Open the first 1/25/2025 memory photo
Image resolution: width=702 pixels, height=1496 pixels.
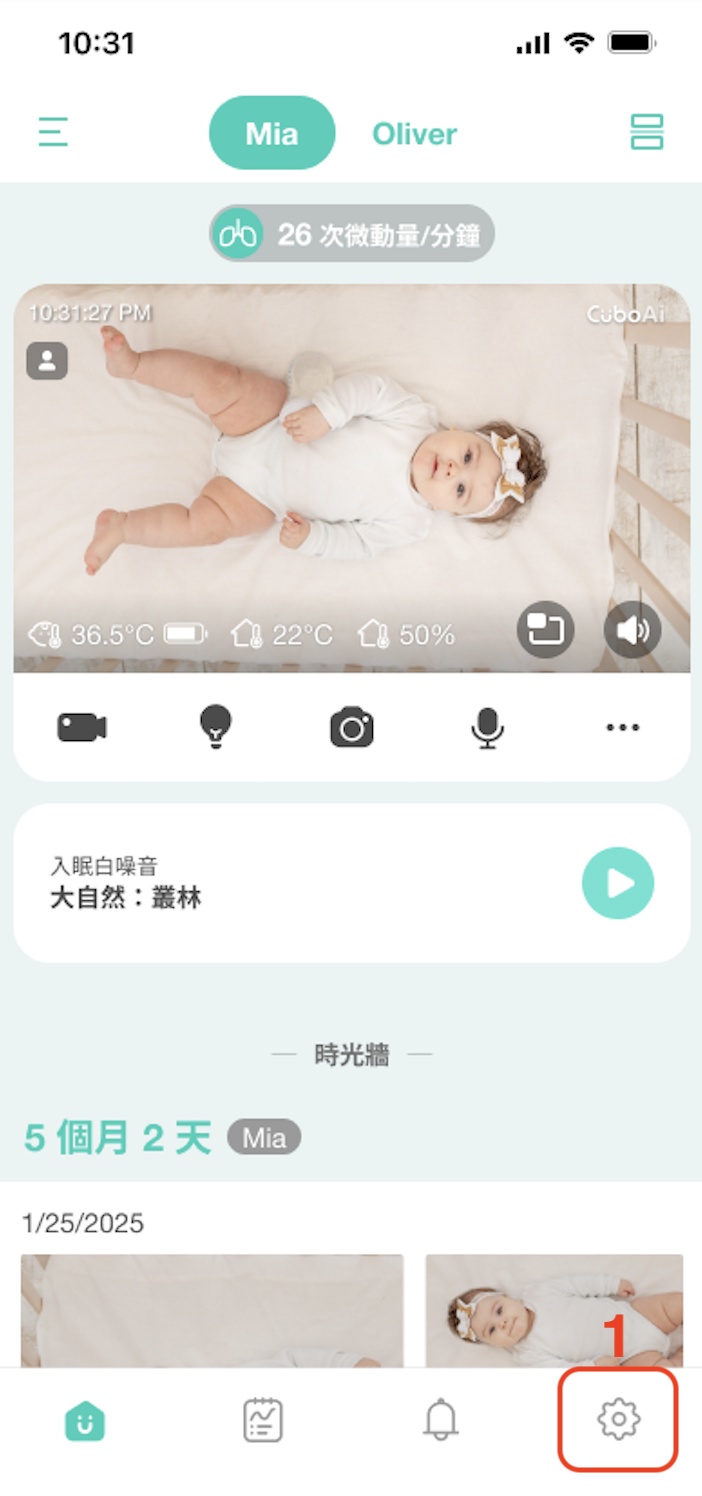click(x=212, y=1310)
